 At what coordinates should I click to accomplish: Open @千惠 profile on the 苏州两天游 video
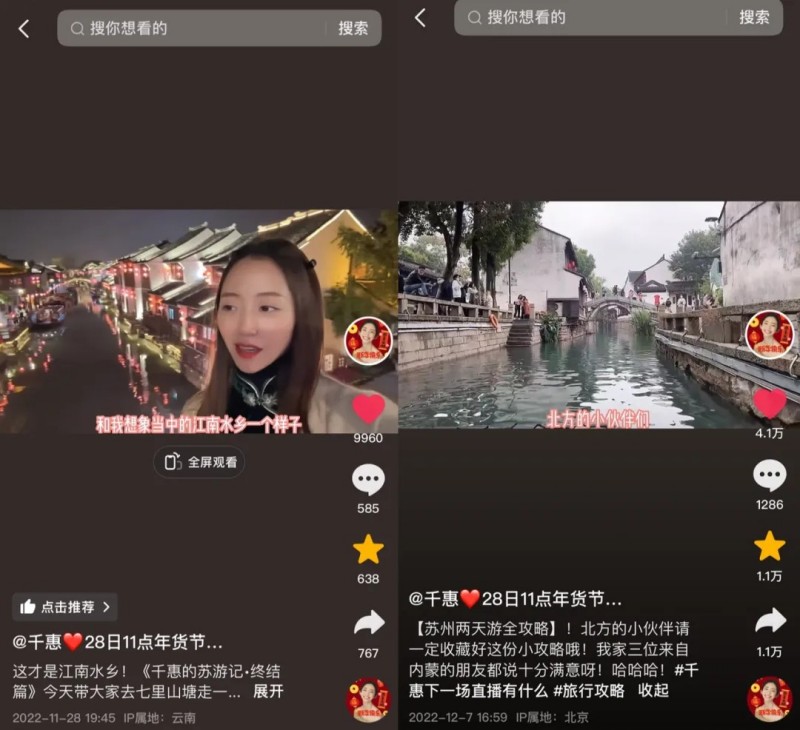tap(433, 599)
